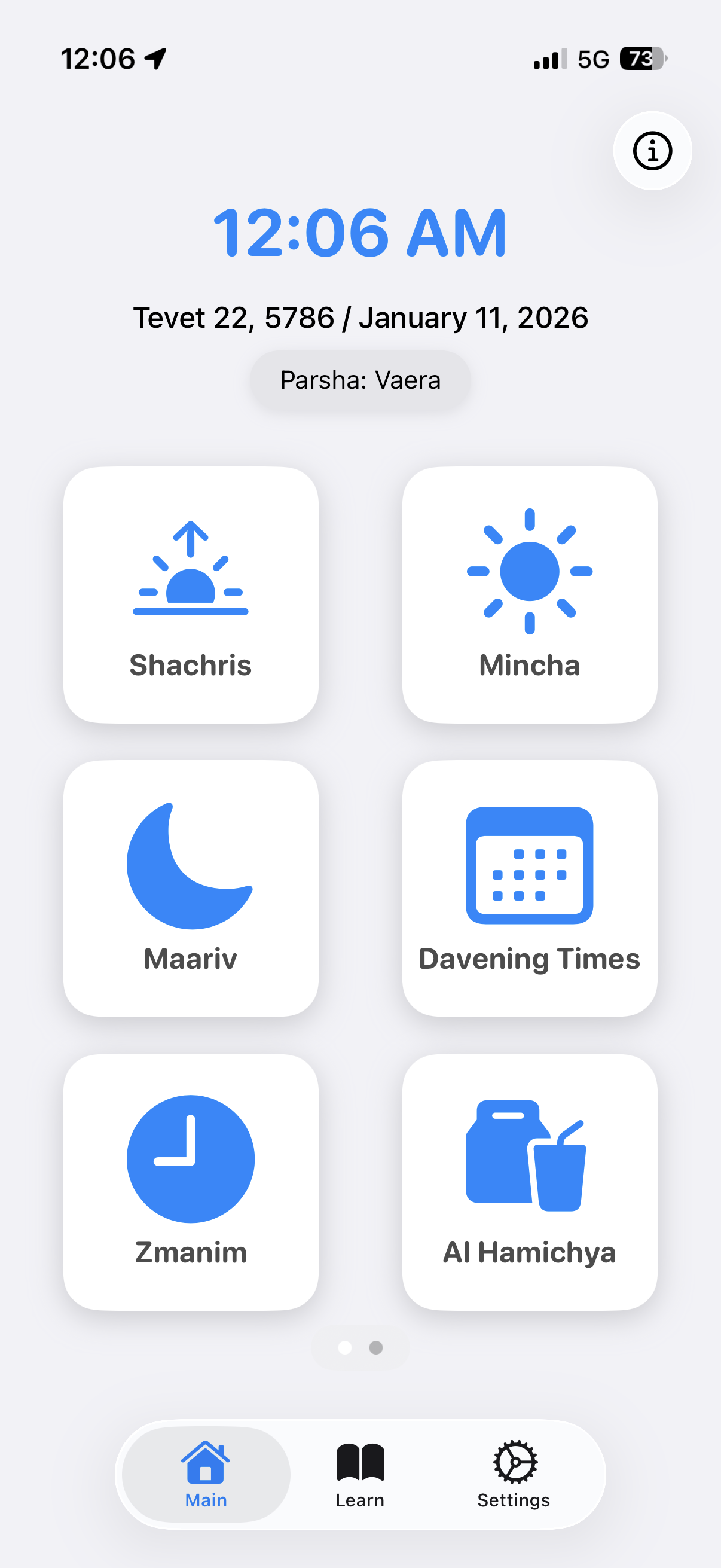Tap the info icon in the top corner
The width and height of the screenshot is (721, 1568).
coord(652,151)
